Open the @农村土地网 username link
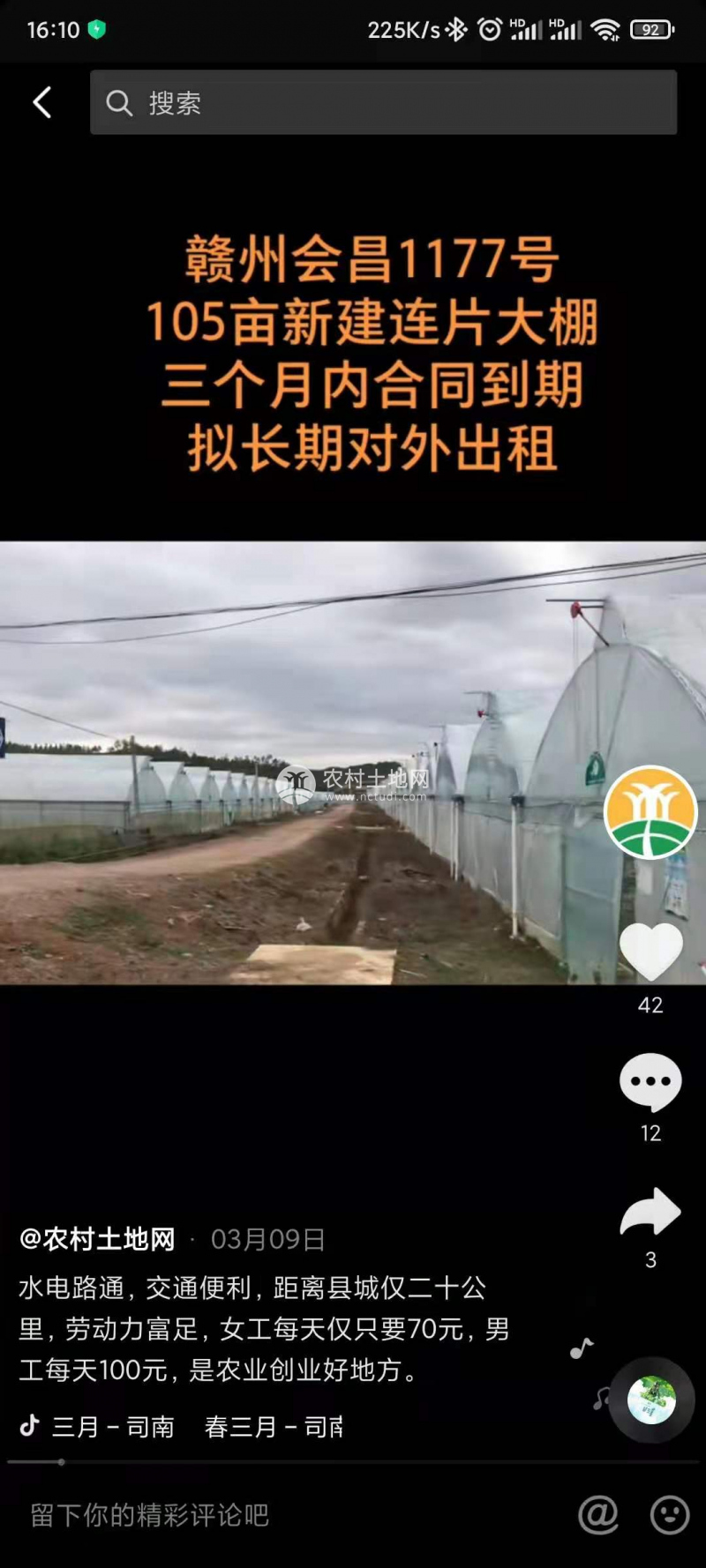 97,1239
